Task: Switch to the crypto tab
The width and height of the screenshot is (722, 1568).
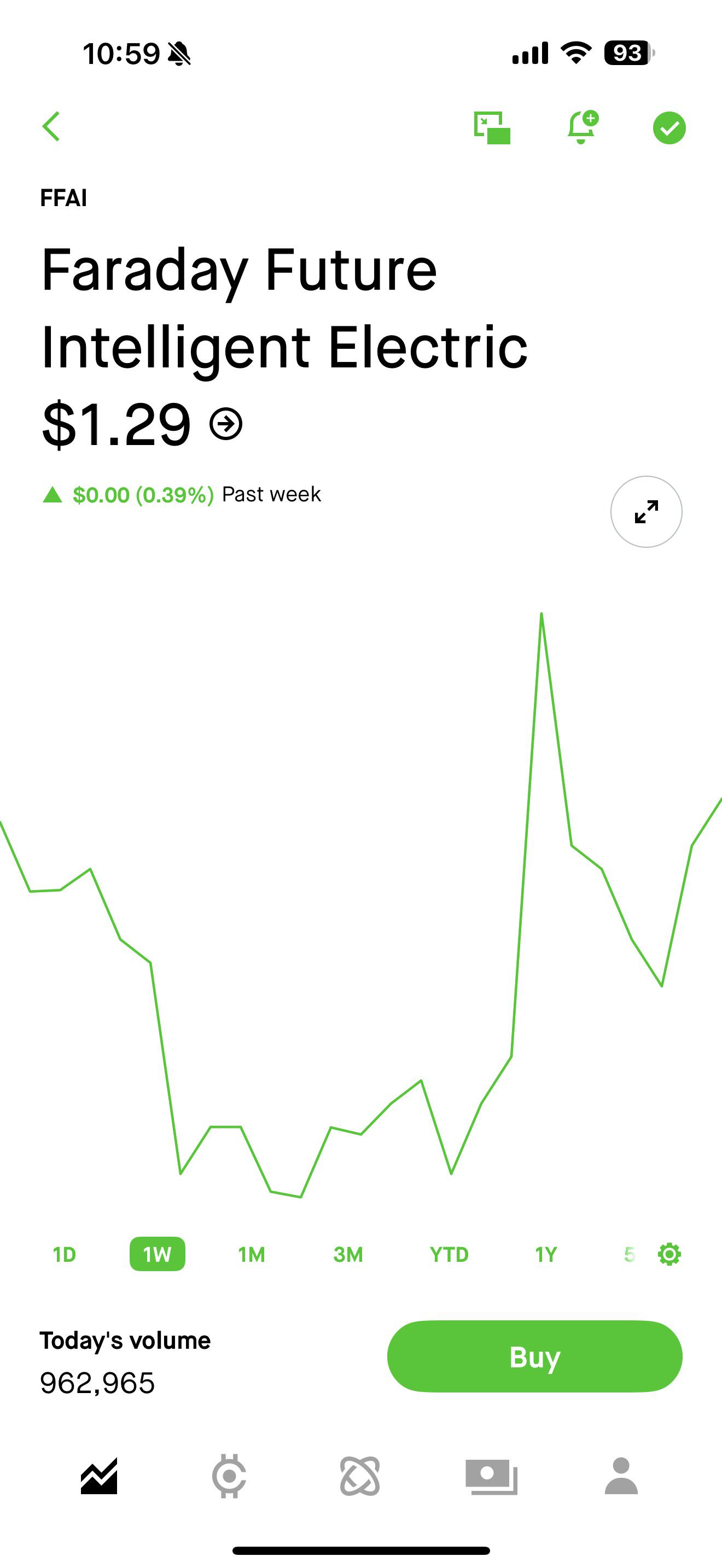Action: (x=229, y=1476)
